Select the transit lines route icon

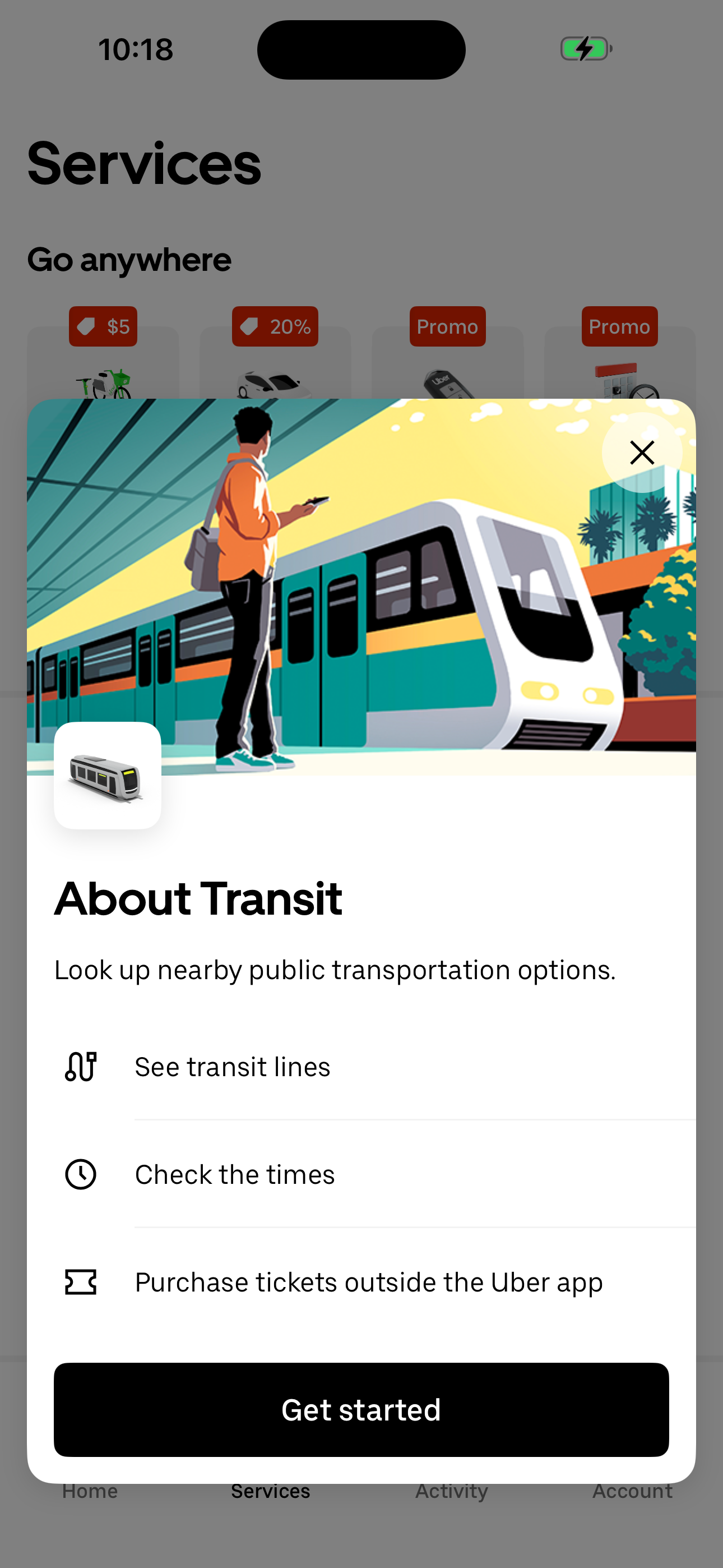(x=80, y=1066)
